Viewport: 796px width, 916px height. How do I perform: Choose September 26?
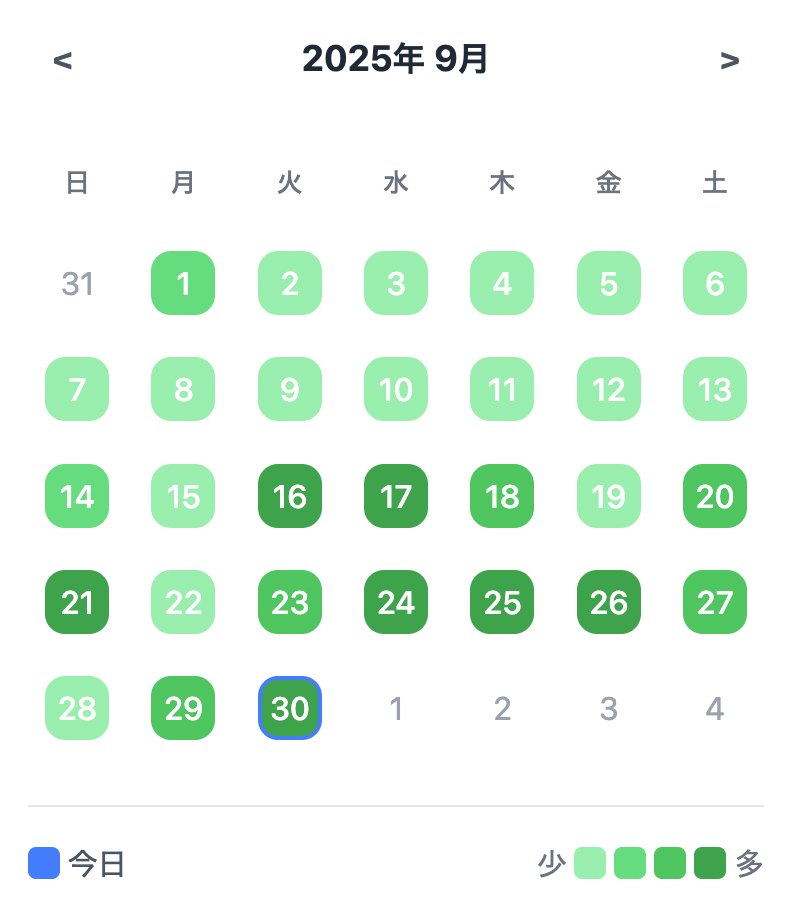(608, 602)
